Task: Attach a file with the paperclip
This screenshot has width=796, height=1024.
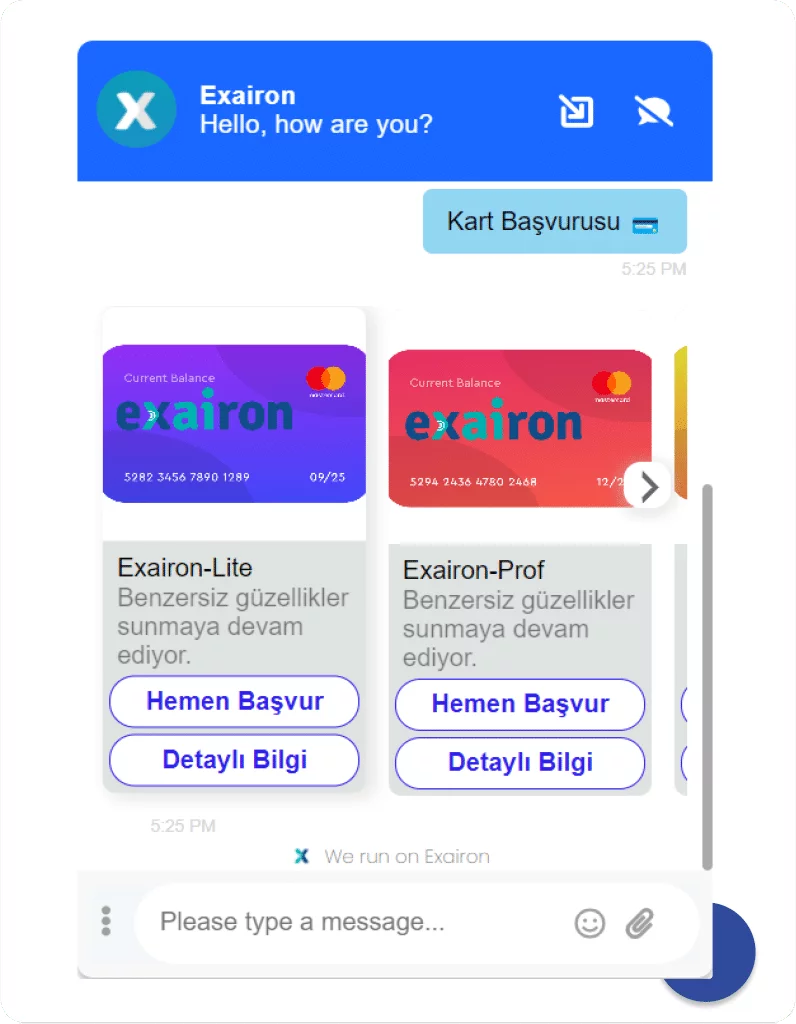Action: tap(640, 923)
